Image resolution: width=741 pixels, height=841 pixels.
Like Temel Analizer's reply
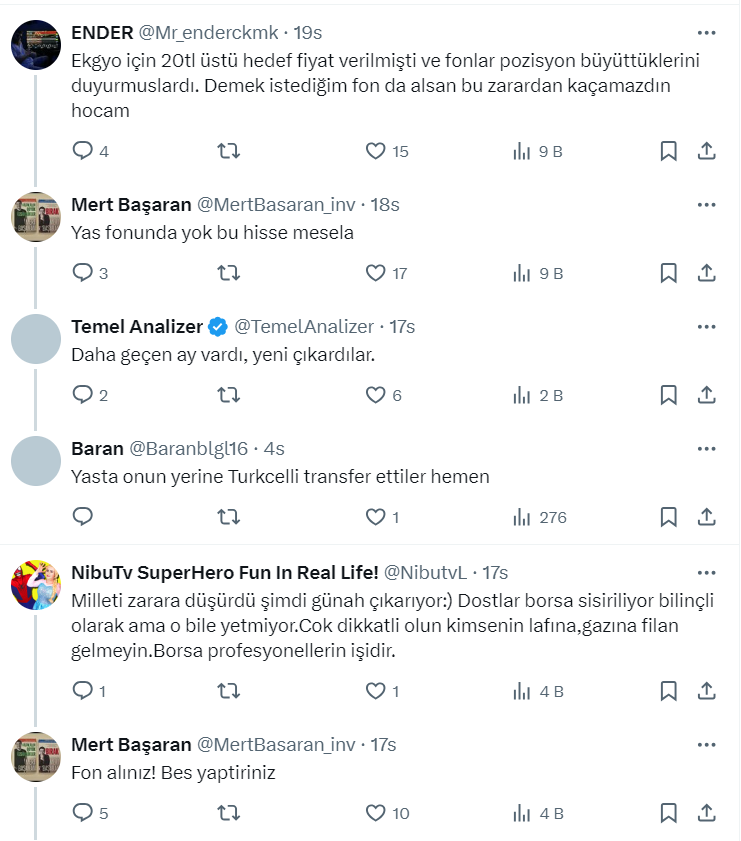coord(376,395)
